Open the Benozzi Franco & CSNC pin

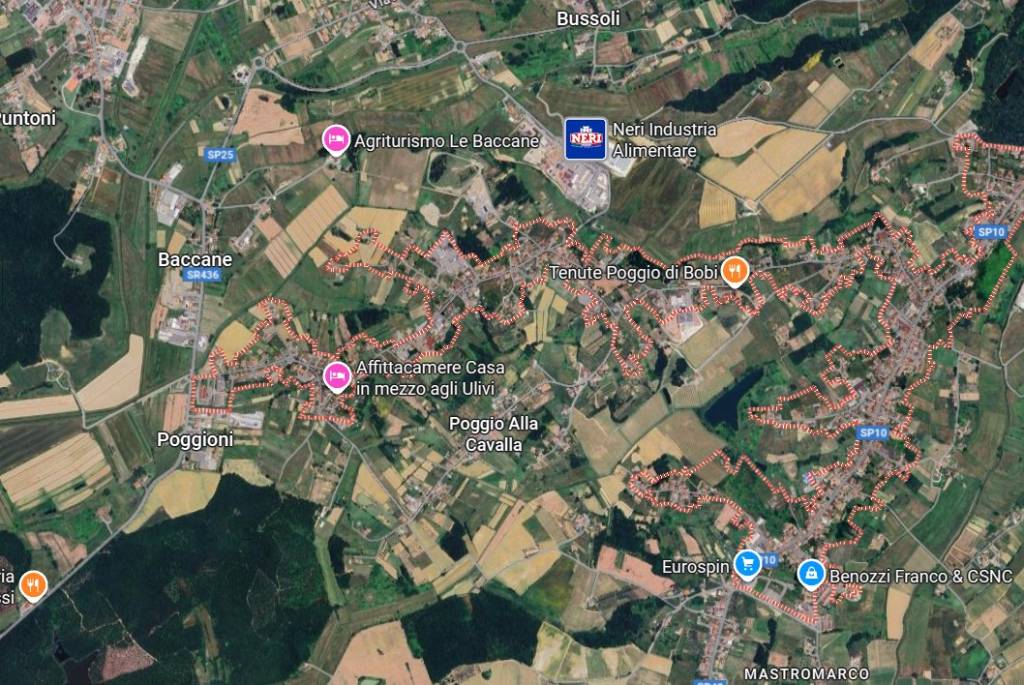pyautogui.click(x=811, y=574)
